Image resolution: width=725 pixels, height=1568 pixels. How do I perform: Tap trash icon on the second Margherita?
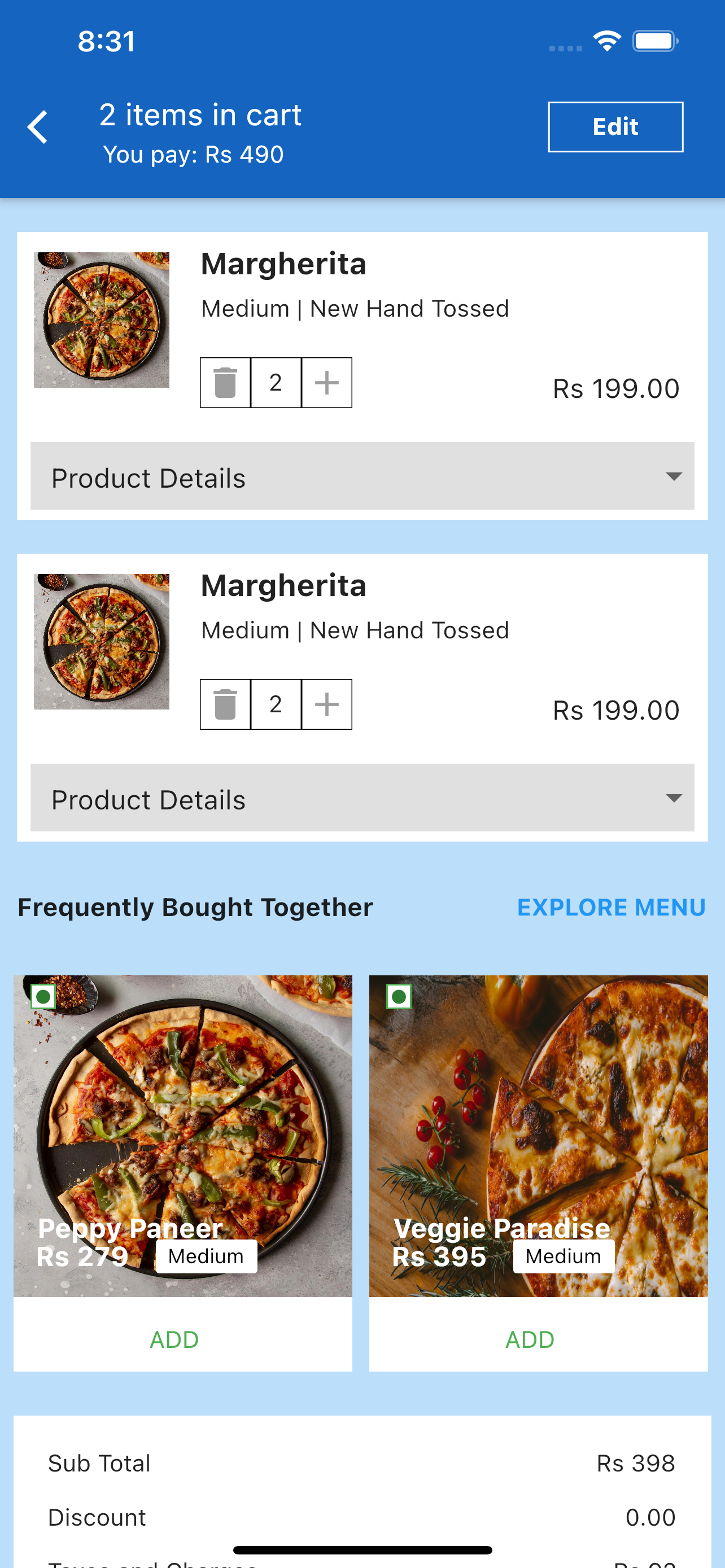click(225, 704)
